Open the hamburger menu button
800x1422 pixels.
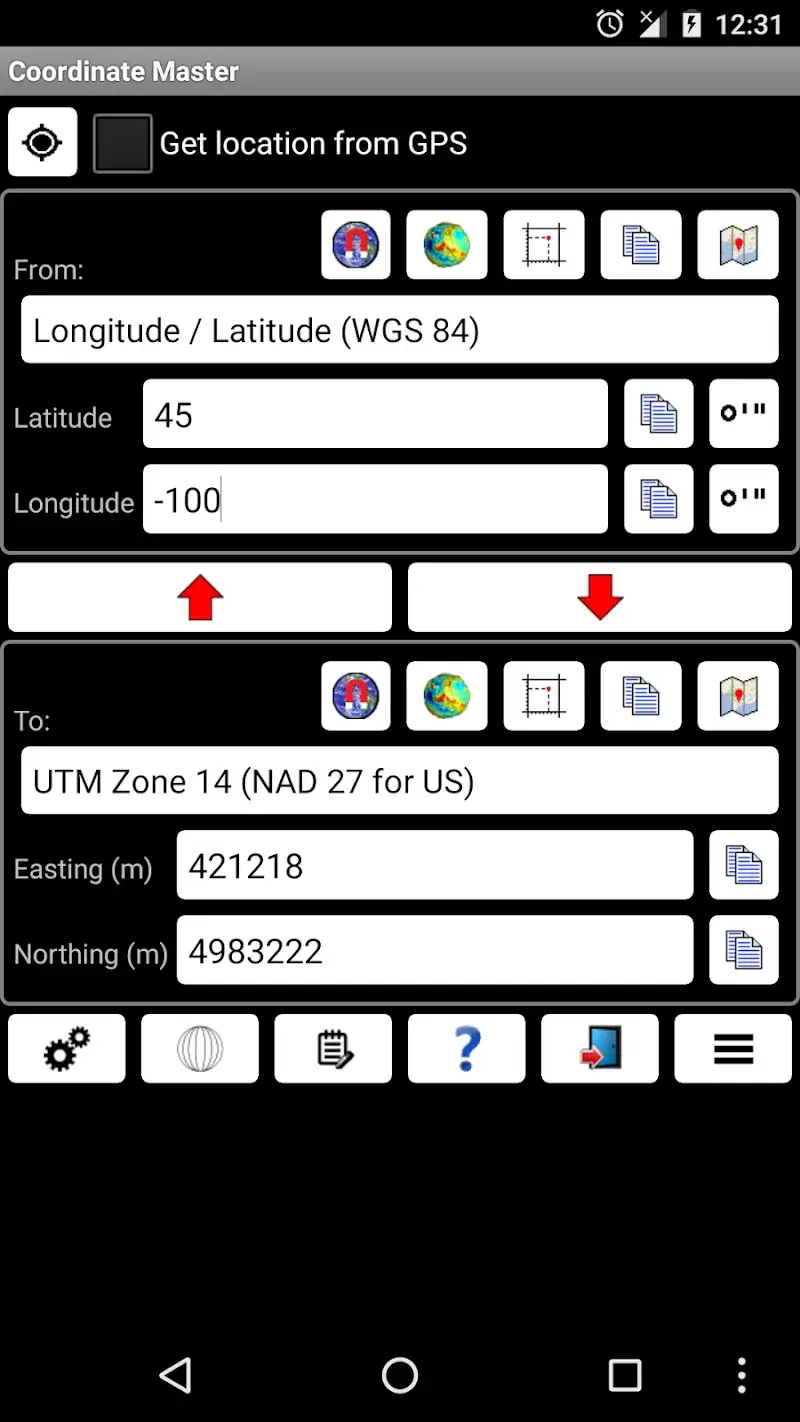tap(732, 1048)
